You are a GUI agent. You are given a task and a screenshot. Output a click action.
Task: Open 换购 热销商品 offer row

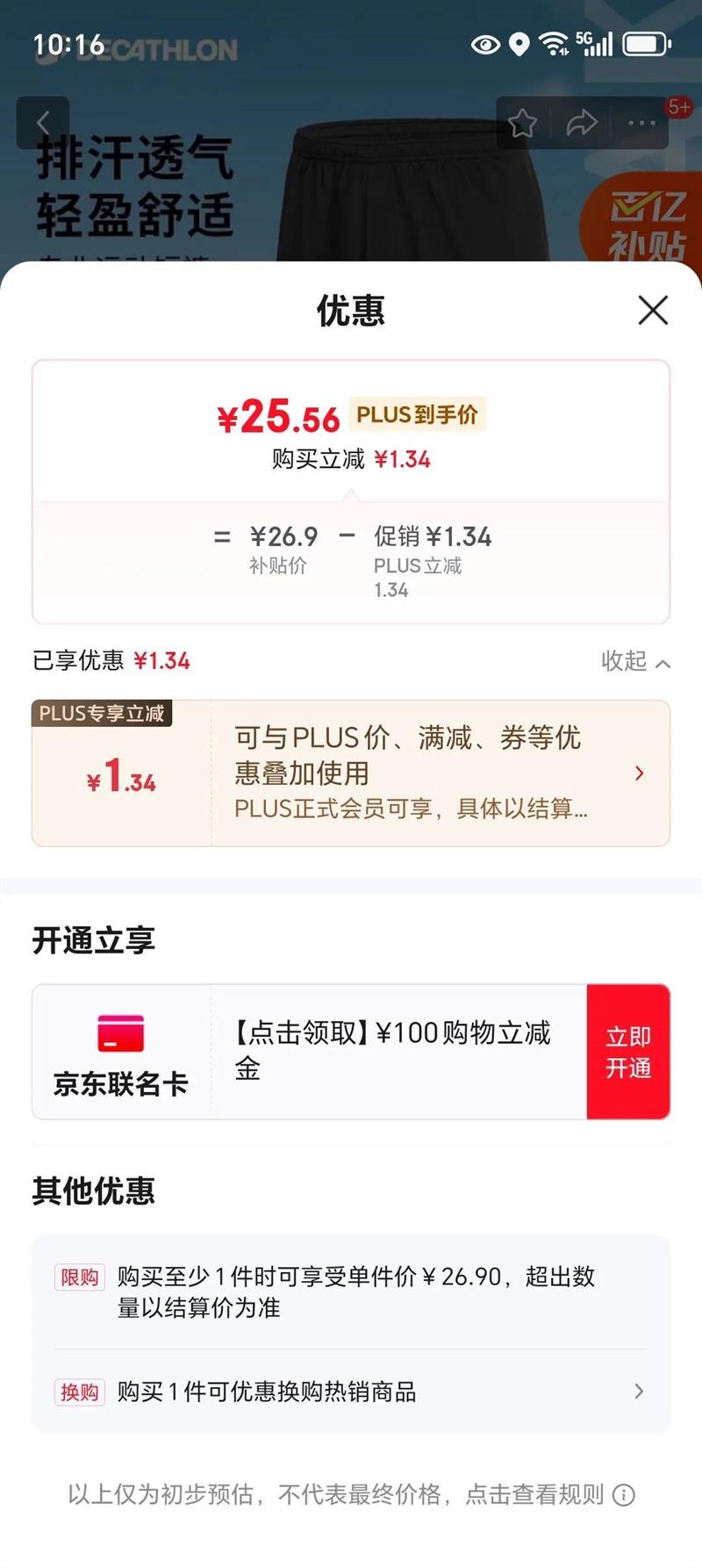351,1392
